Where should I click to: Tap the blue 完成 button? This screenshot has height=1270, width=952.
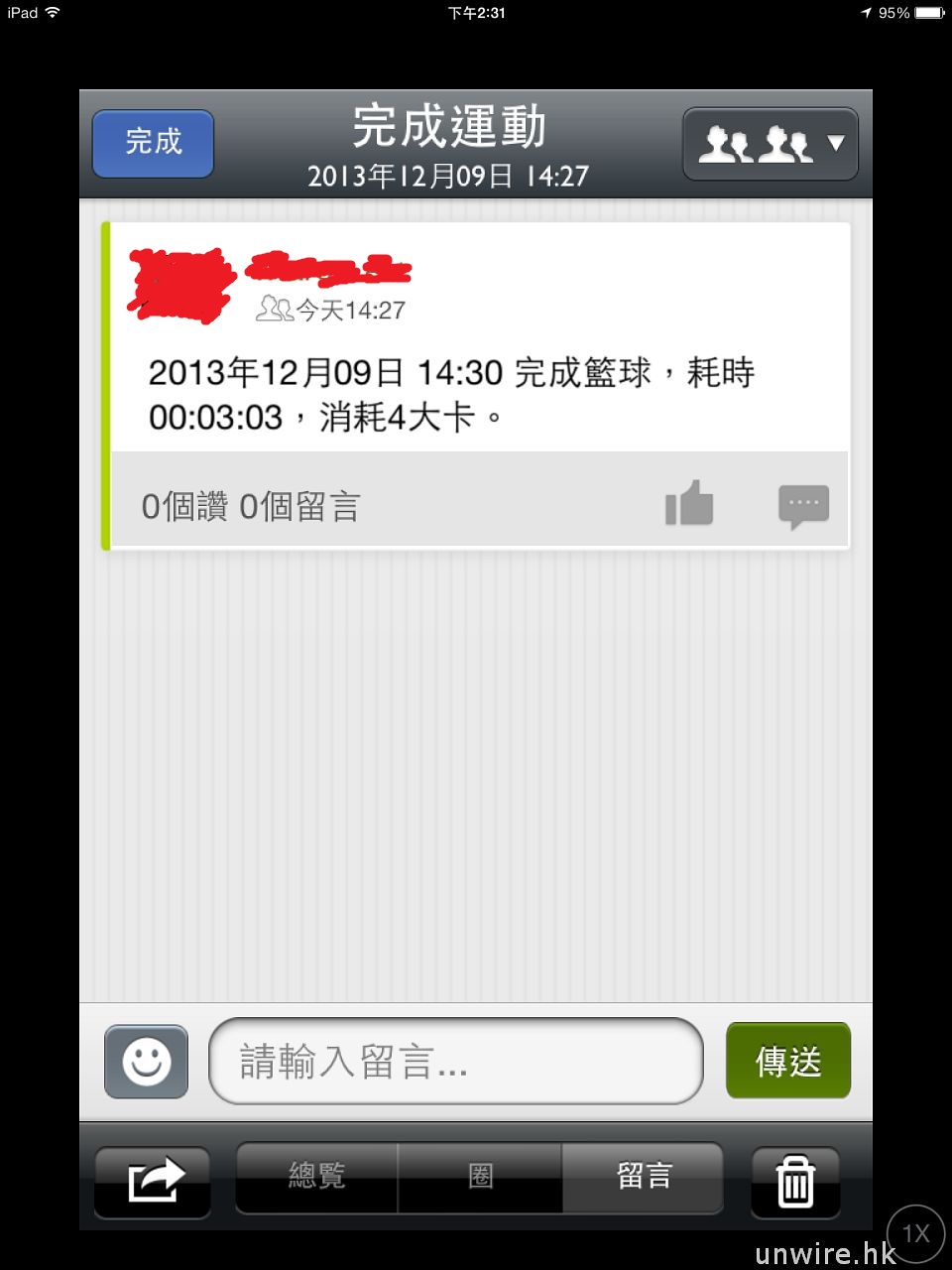(153, 143)
